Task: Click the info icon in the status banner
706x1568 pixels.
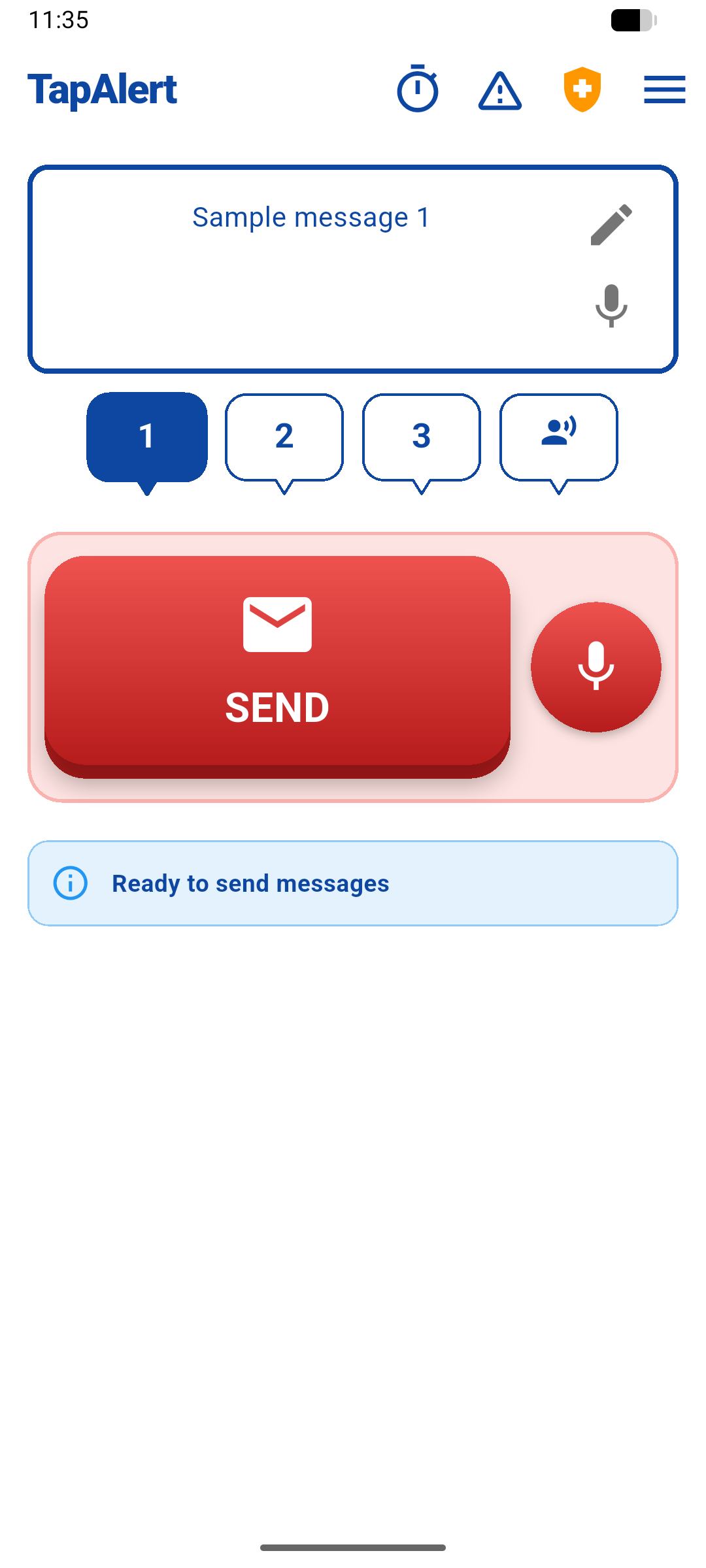Action: (71, 883)
